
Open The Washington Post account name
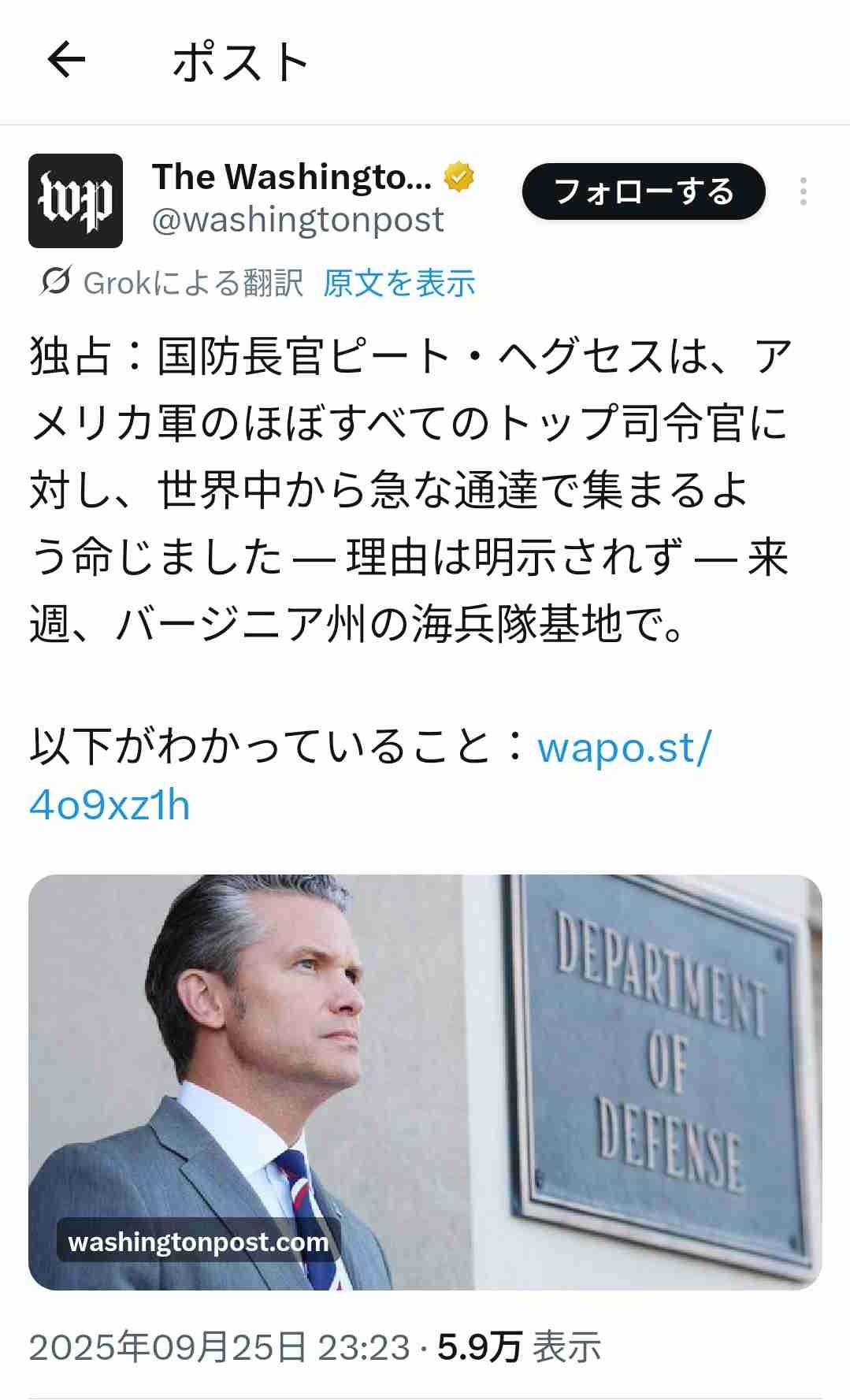[x=291, y=177]
